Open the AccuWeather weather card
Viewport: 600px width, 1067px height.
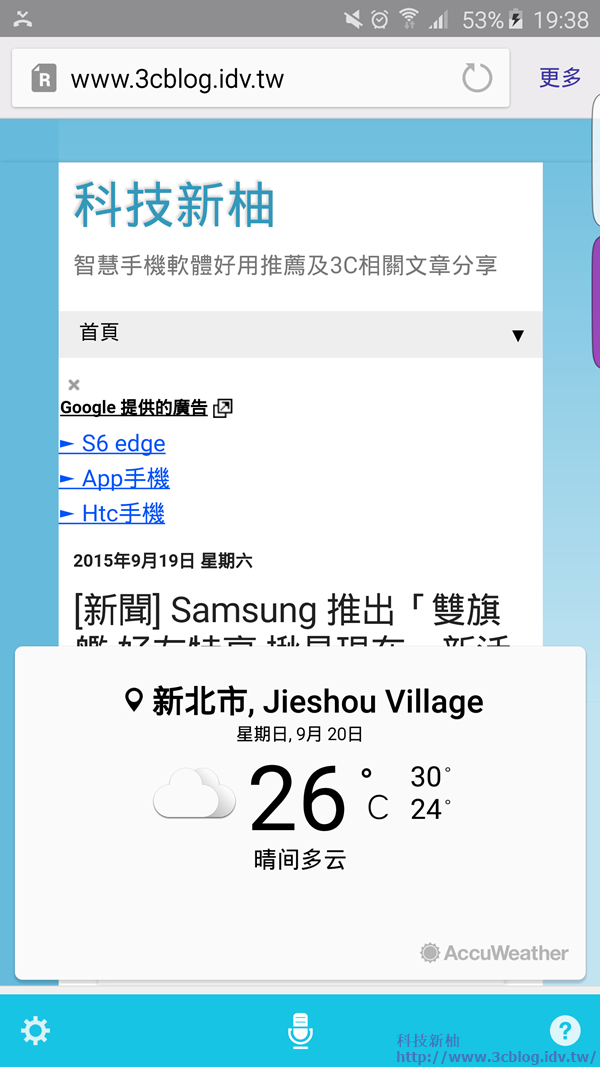click(300, 812)
